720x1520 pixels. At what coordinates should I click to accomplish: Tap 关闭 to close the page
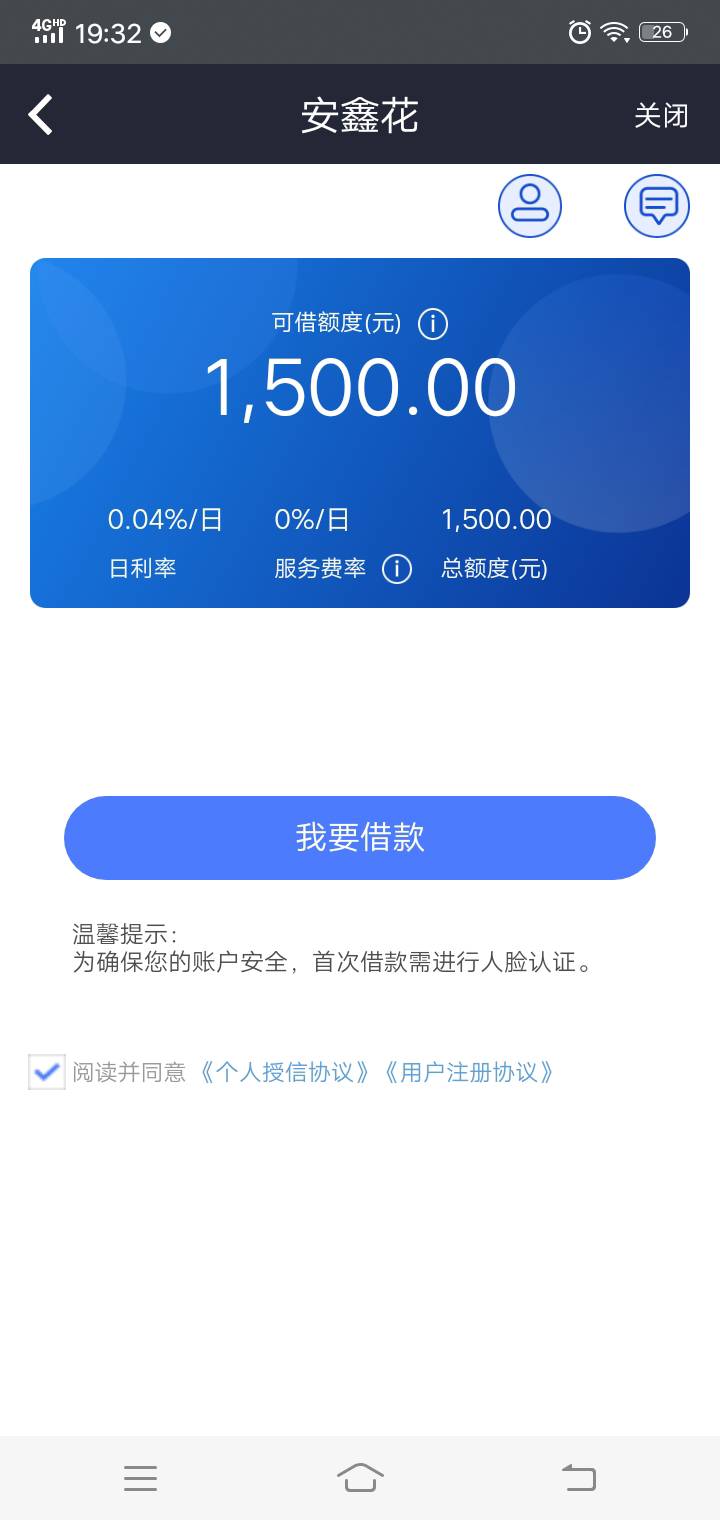(661, 115)
